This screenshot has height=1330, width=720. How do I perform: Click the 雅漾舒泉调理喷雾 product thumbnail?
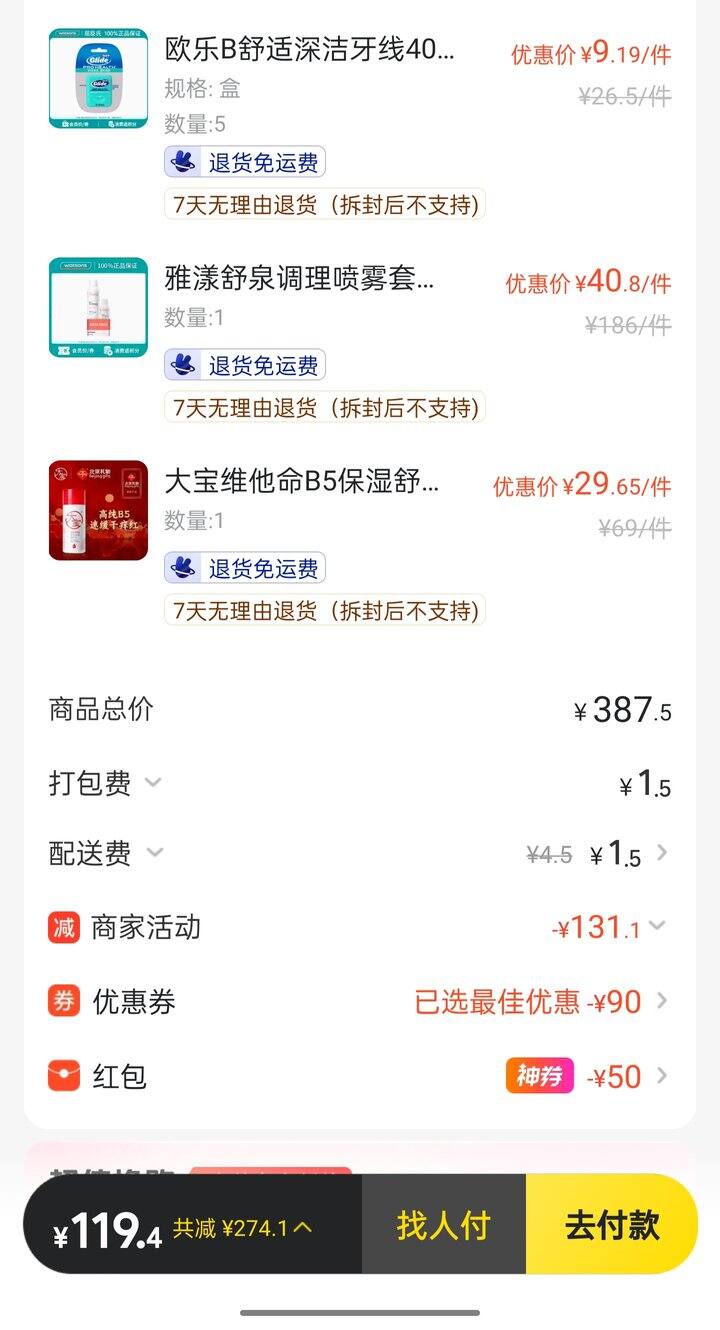(97, 308)
